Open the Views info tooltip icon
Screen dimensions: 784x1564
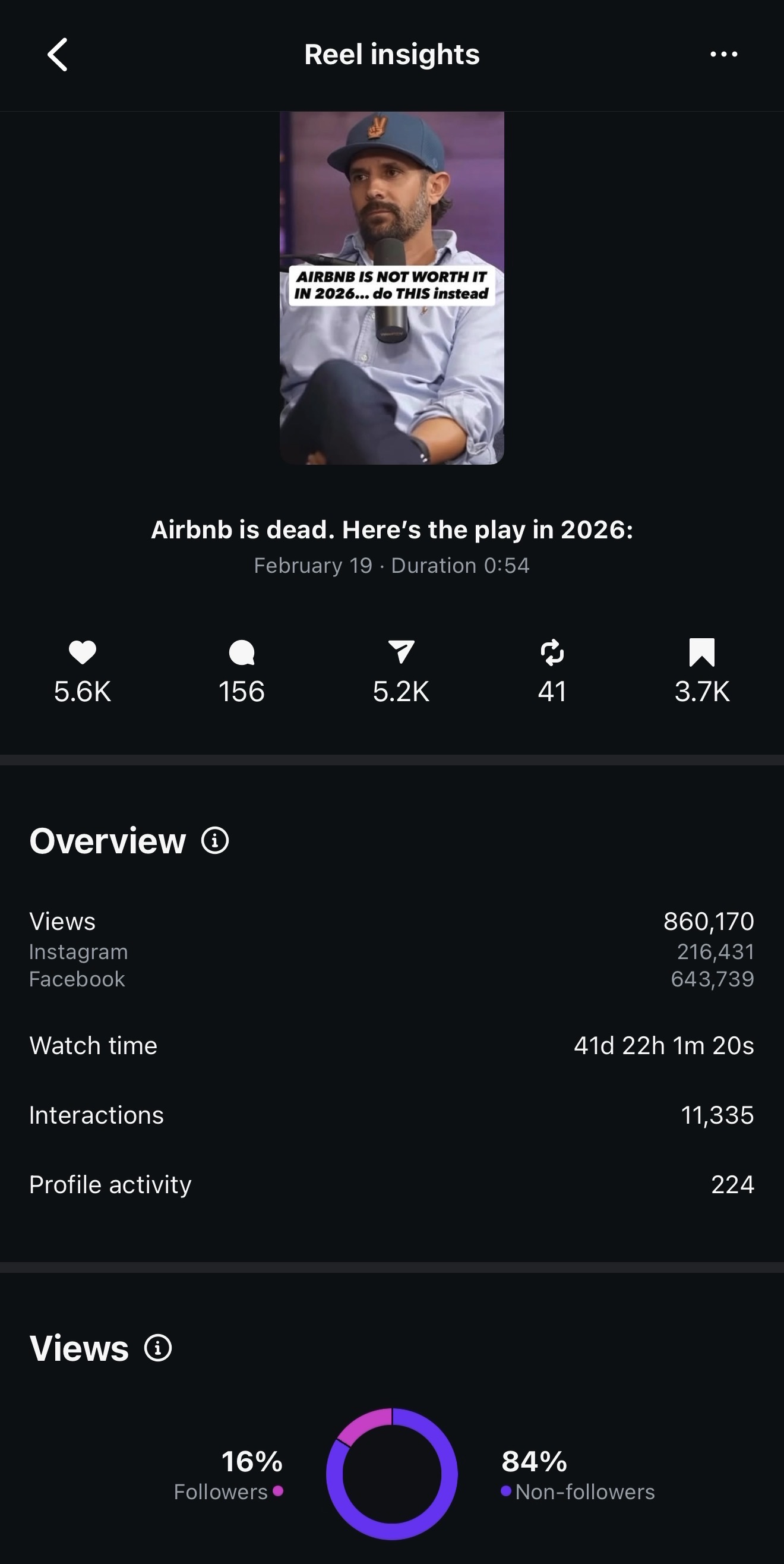pyautogui.click(x=157, y=1349)
